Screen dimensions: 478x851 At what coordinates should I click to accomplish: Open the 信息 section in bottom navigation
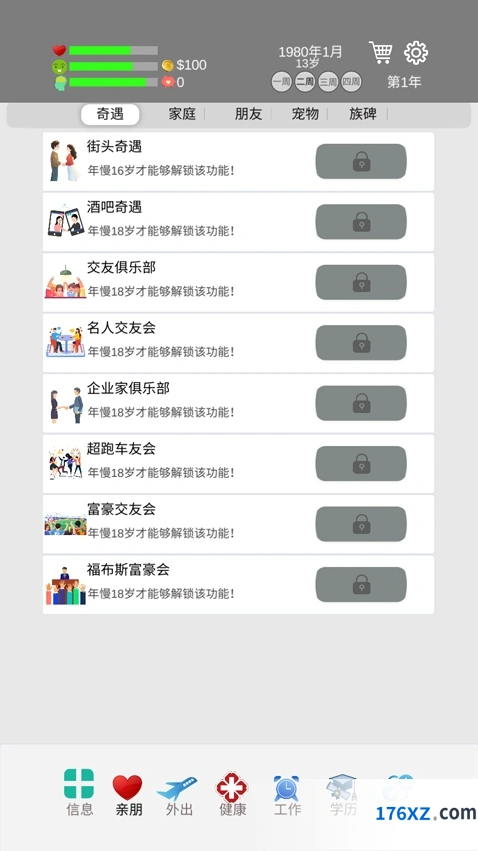click(x=79, y=792)
